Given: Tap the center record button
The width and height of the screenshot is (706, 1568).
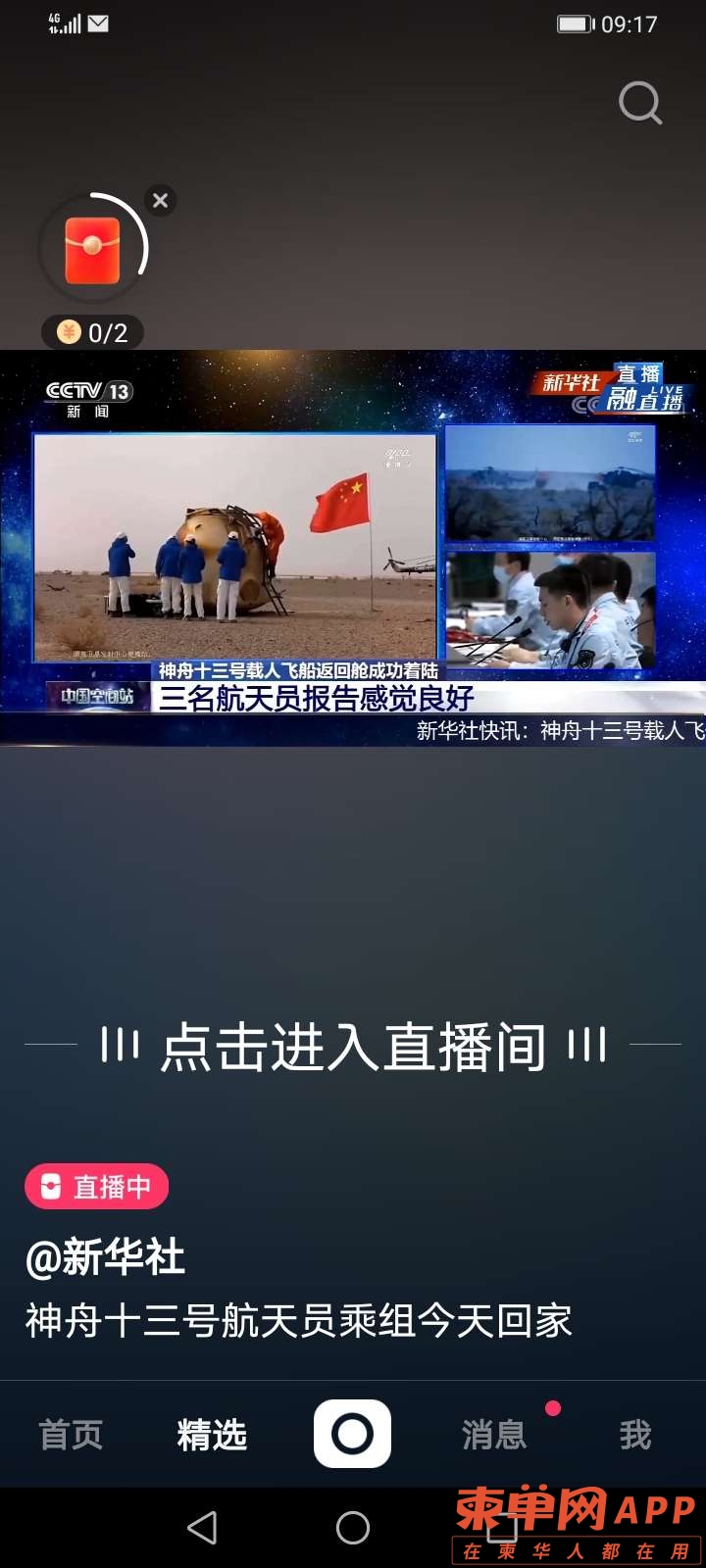Looking at the screenshot, I should click(x=353, y=1434).
